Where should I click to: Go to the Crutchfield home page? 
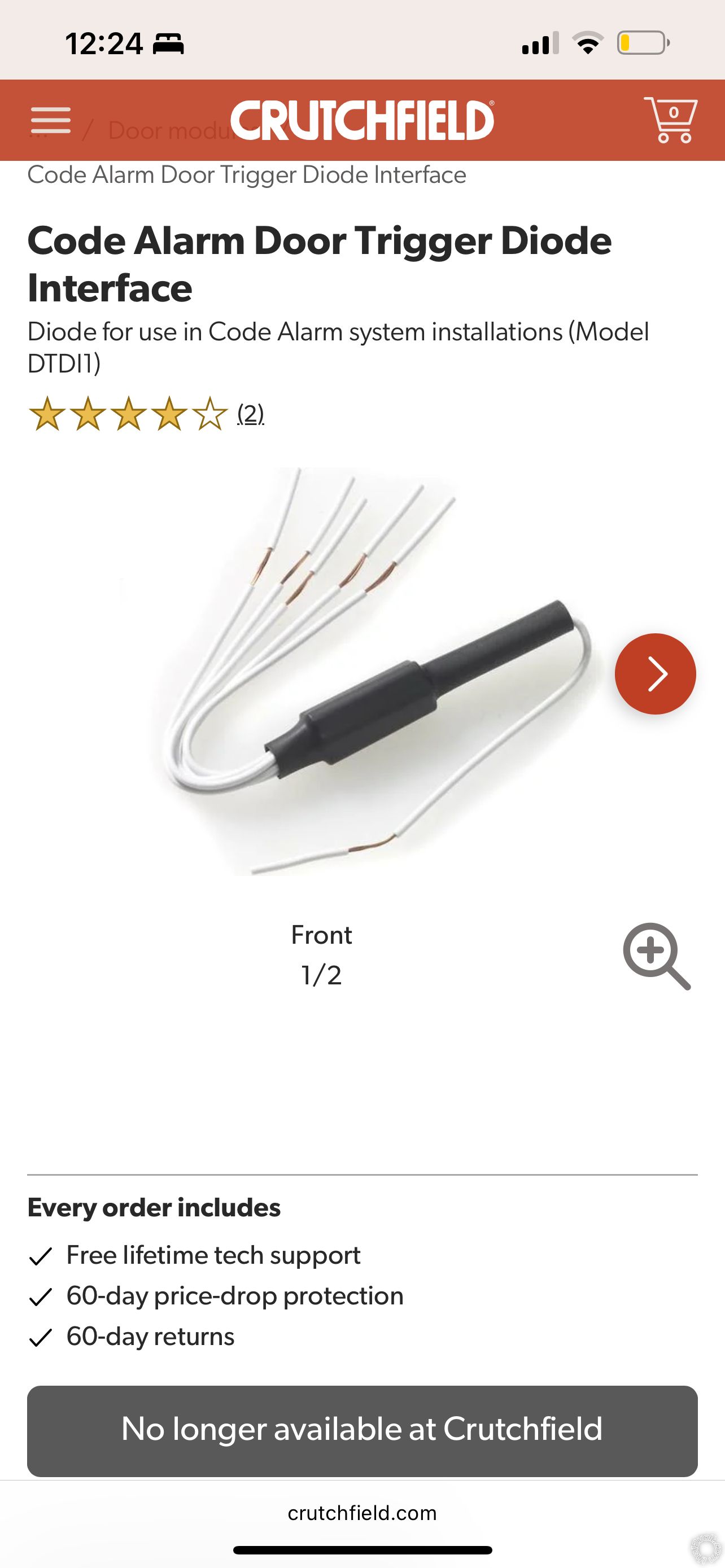click(x=362, y=120)
